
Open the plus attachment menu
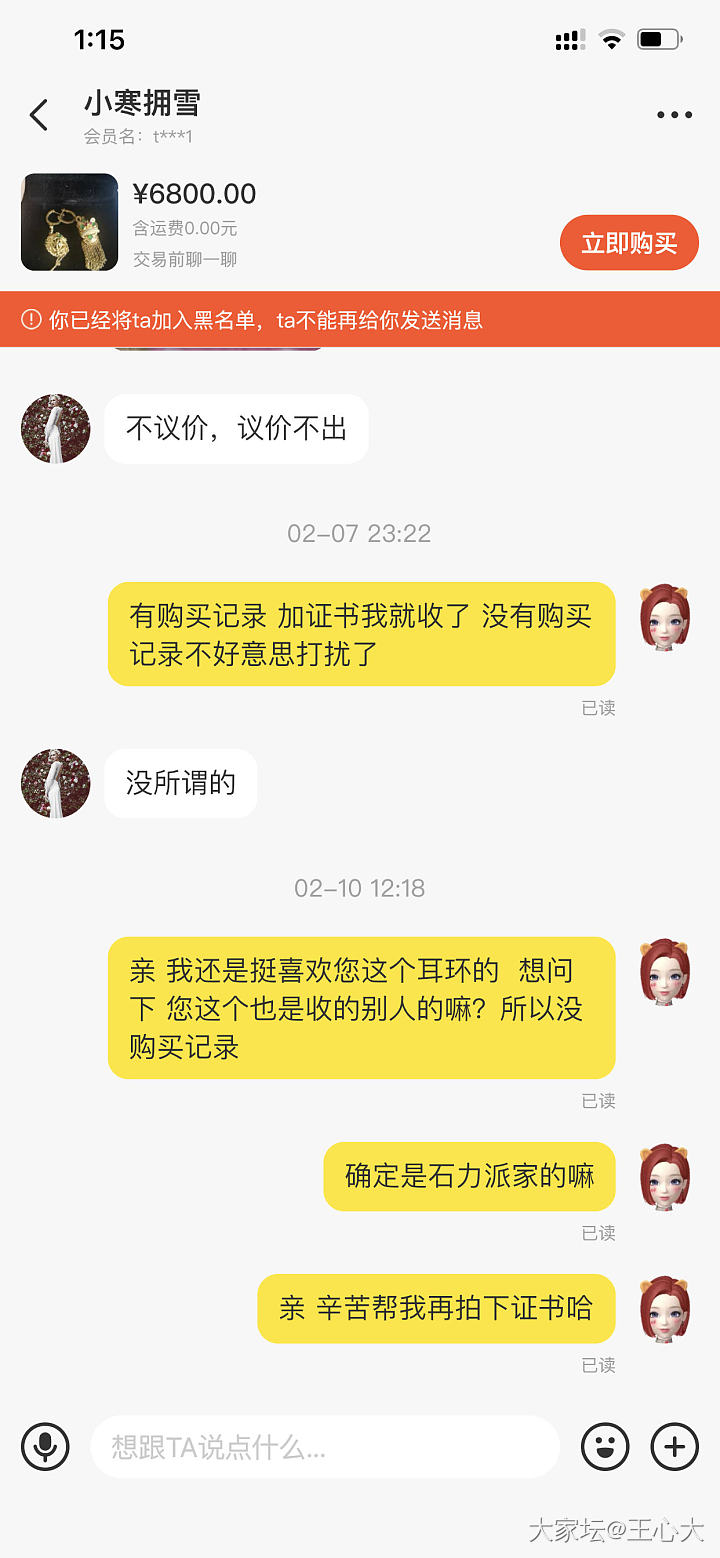675,1446
